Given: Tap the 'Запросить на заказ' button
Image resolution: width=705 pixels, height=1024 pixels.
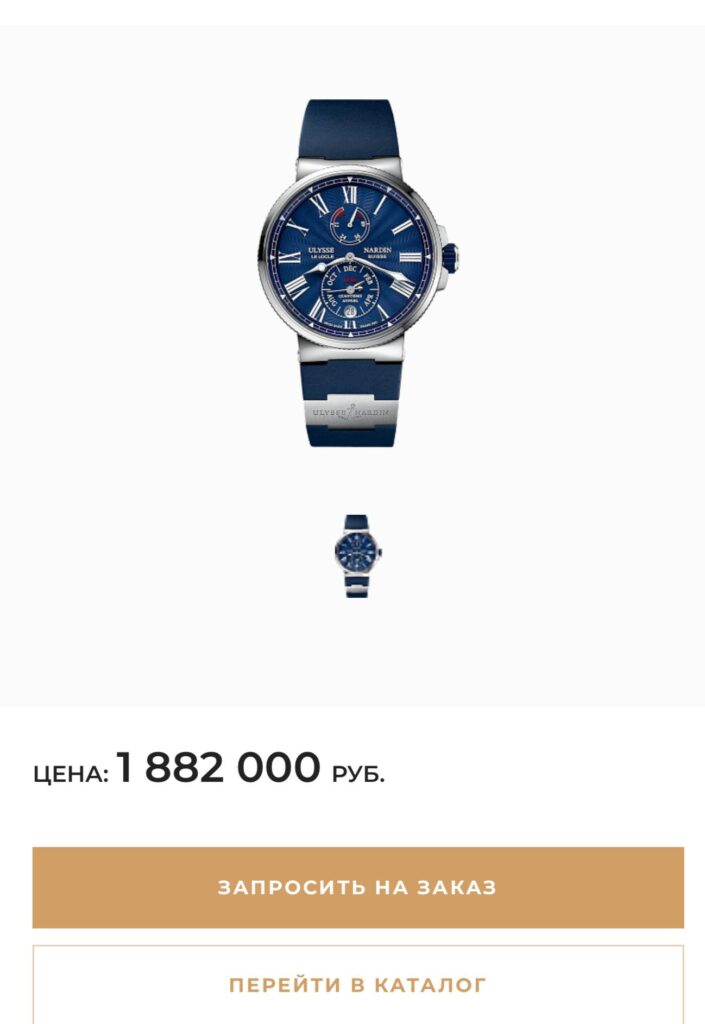Looking at the screenshot, I should (x=357, y=887).
